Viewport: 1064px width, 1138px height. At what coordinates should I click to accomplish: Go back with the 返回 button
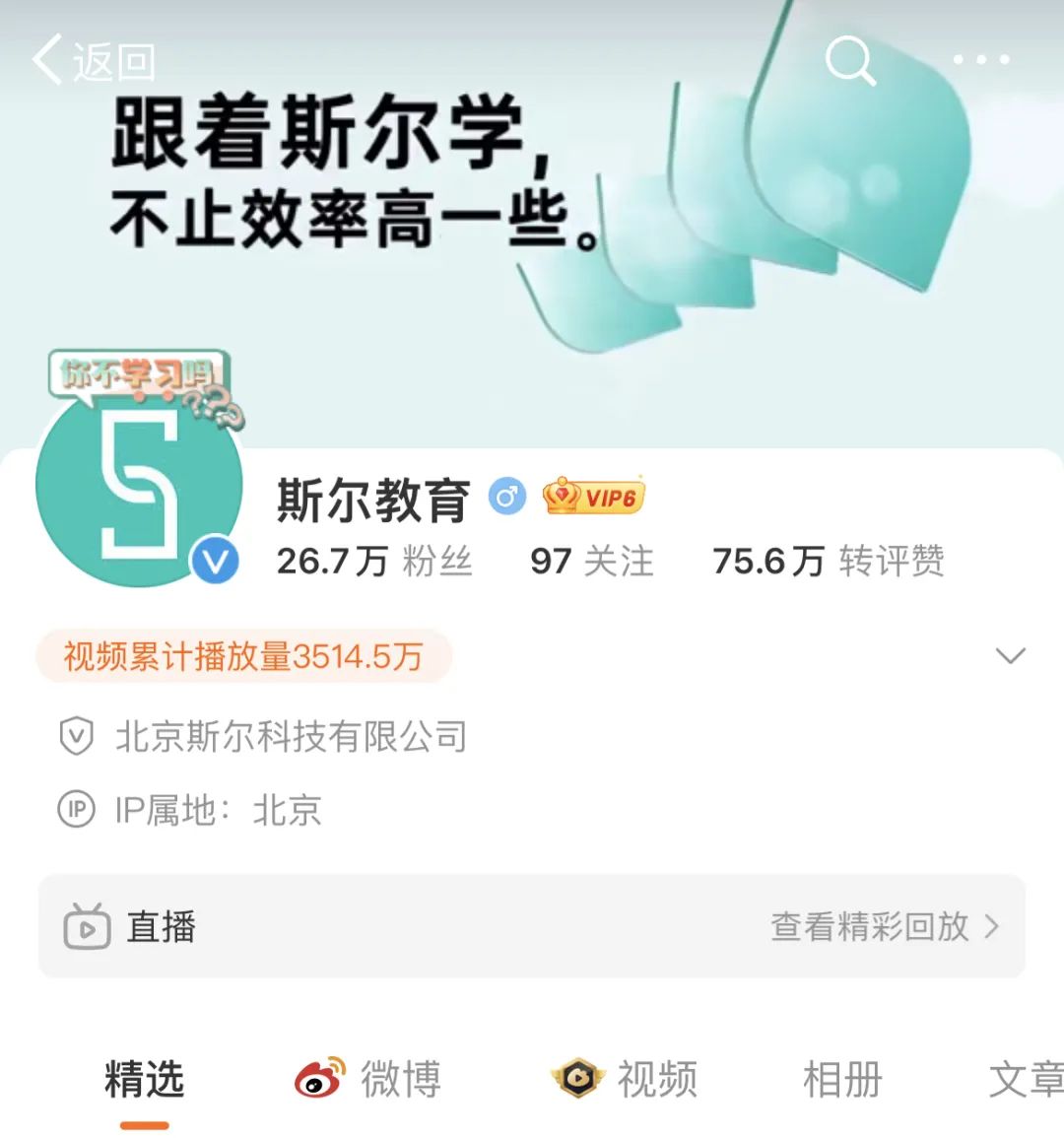pyautogui.click(x=94, y=61)
